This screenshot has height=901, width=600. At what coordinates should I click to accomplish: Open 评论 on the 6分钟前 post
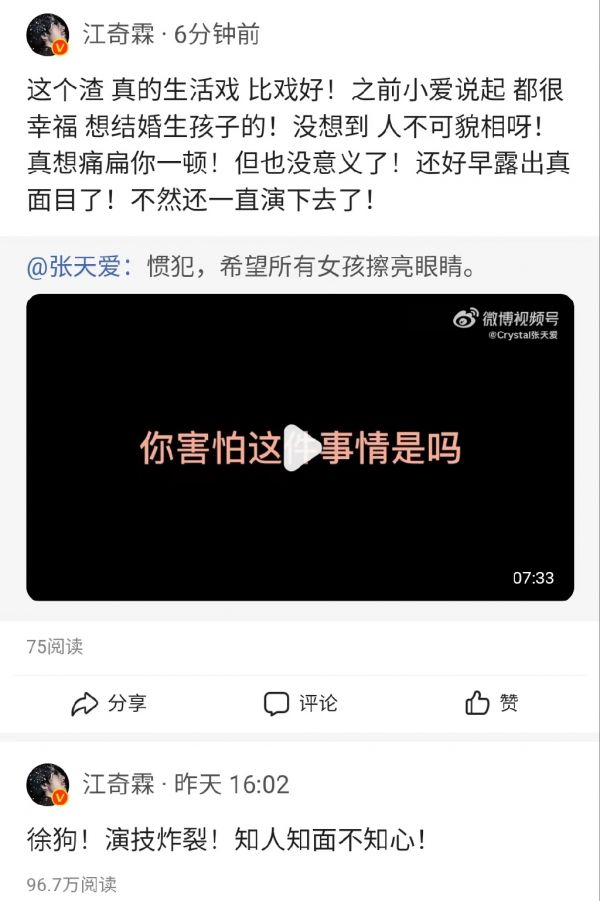tap(300, 703)
